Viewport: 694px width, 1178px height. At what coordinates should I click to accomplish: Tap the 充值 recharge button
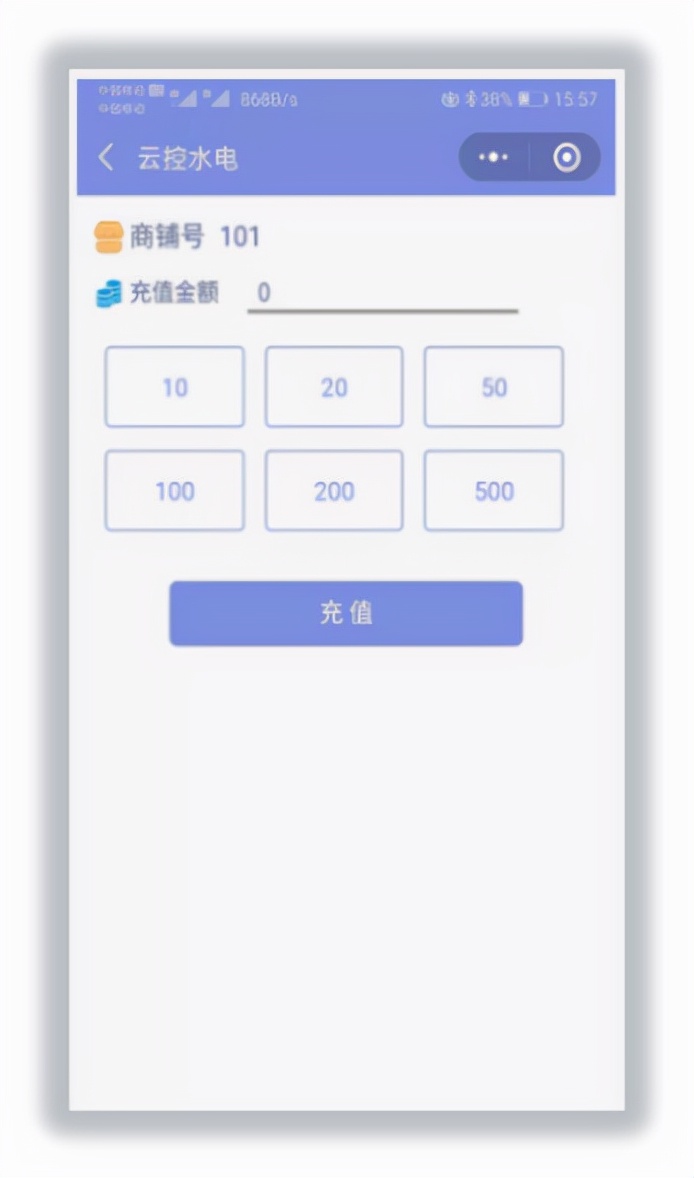(345, 613)
